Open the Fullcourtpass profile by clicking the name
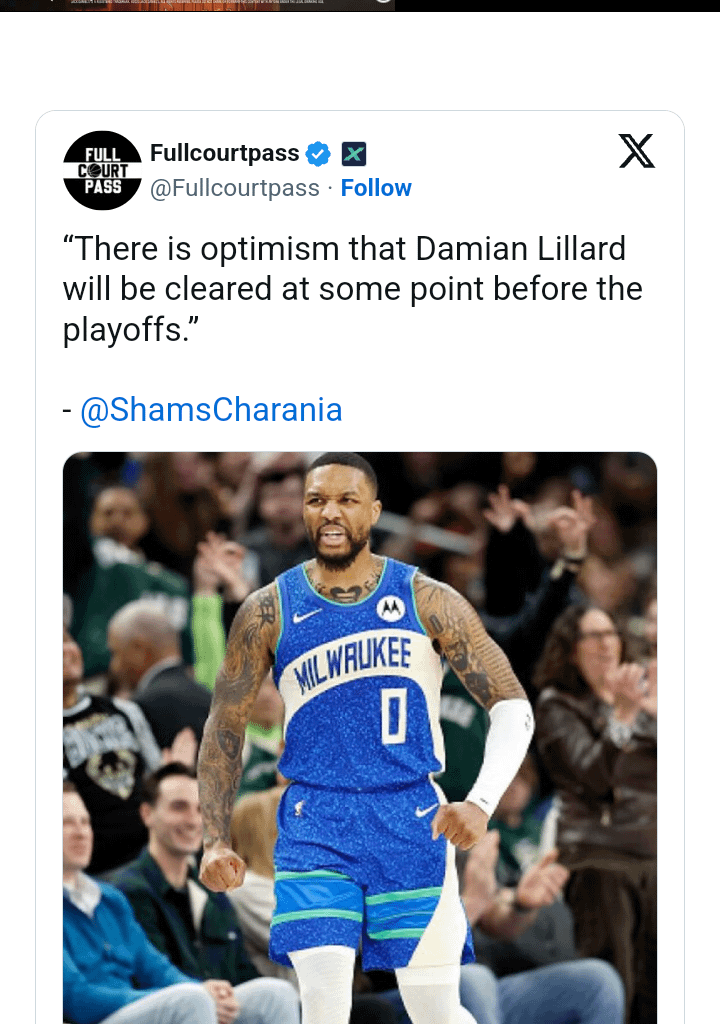This screenshot has width=720, height=1024. point(223,153)
